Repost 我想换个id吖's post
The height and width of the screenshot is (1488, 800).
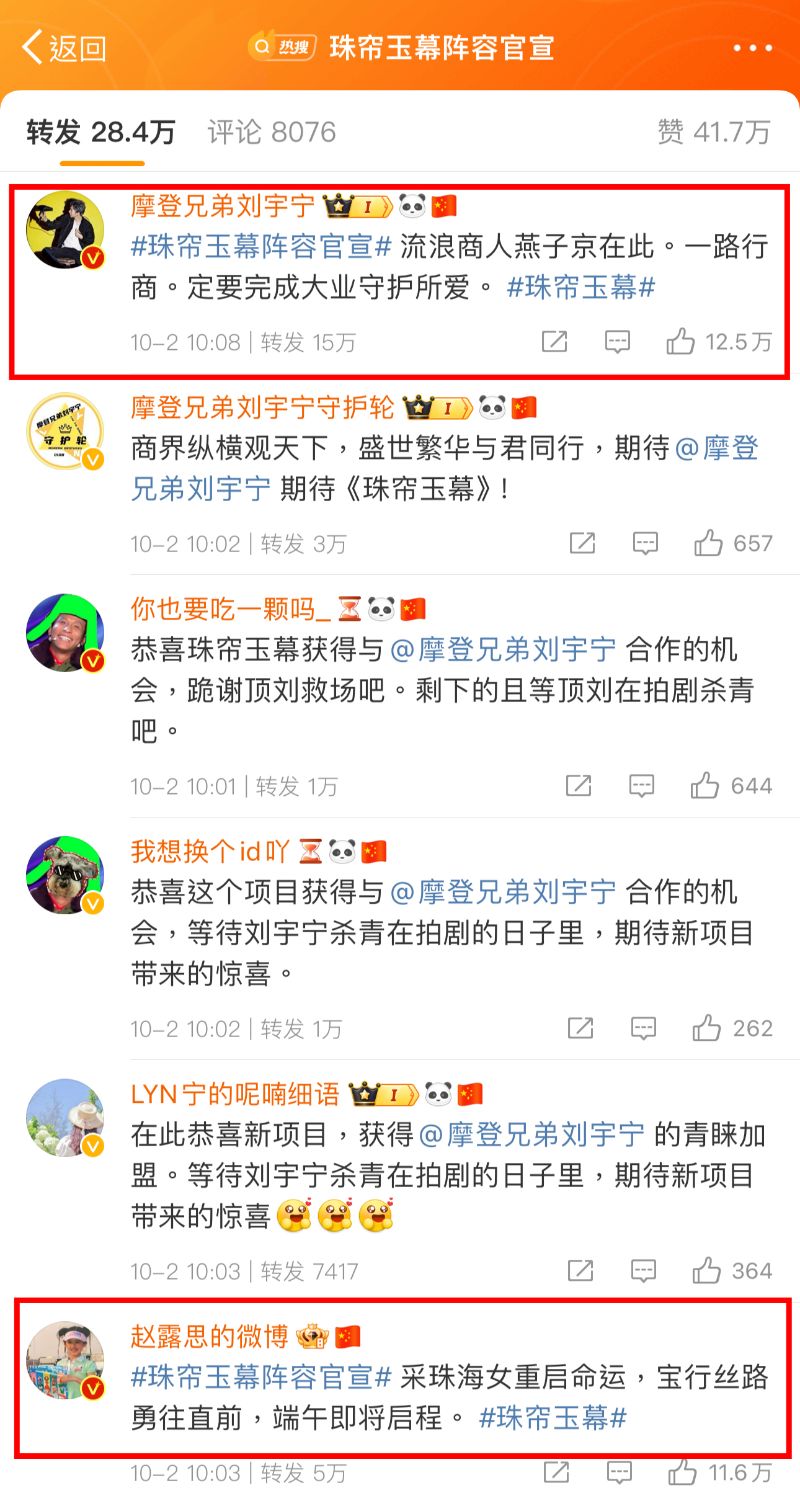580,1028
